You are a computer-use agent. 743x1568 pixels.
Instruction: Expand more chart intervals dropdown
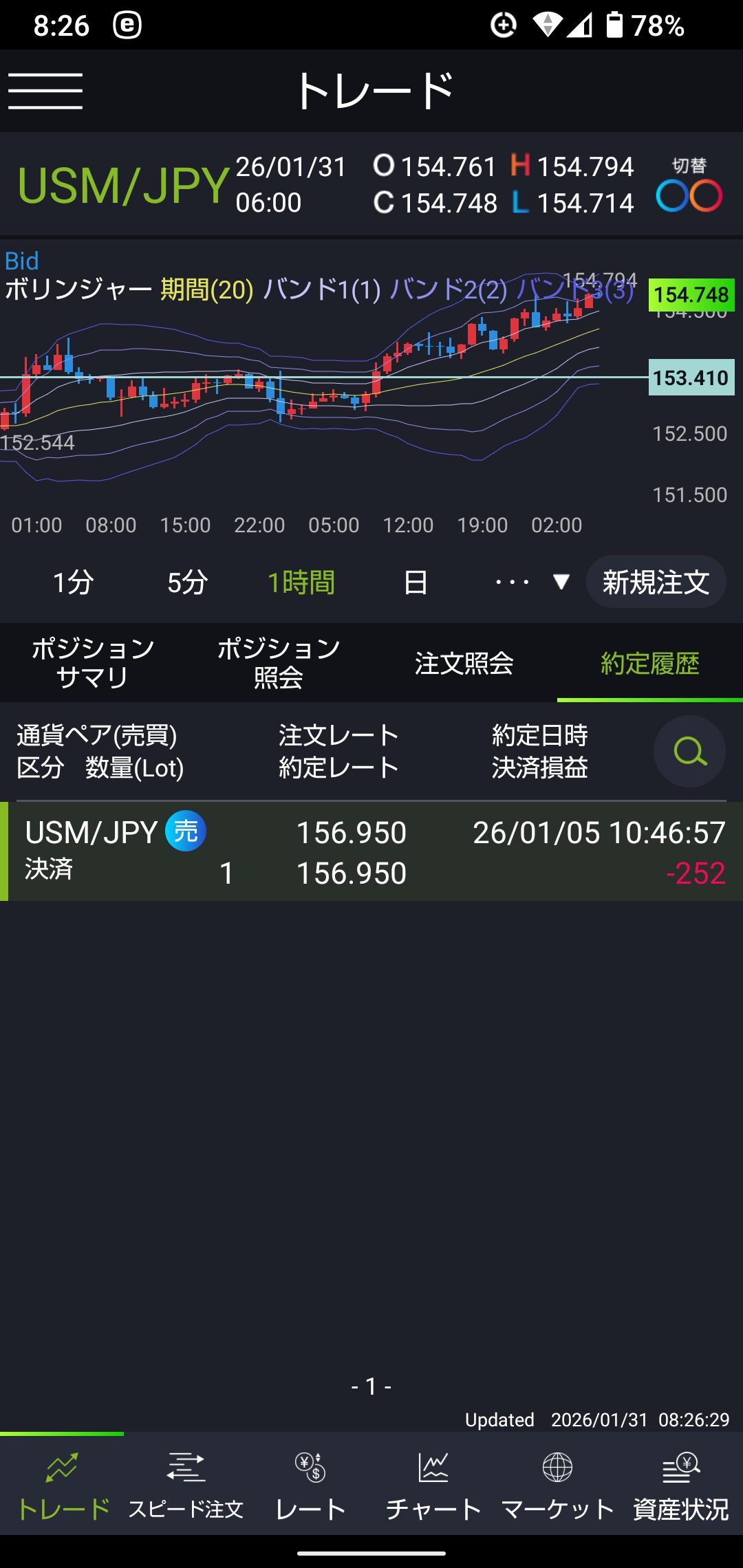coord(532,582)
